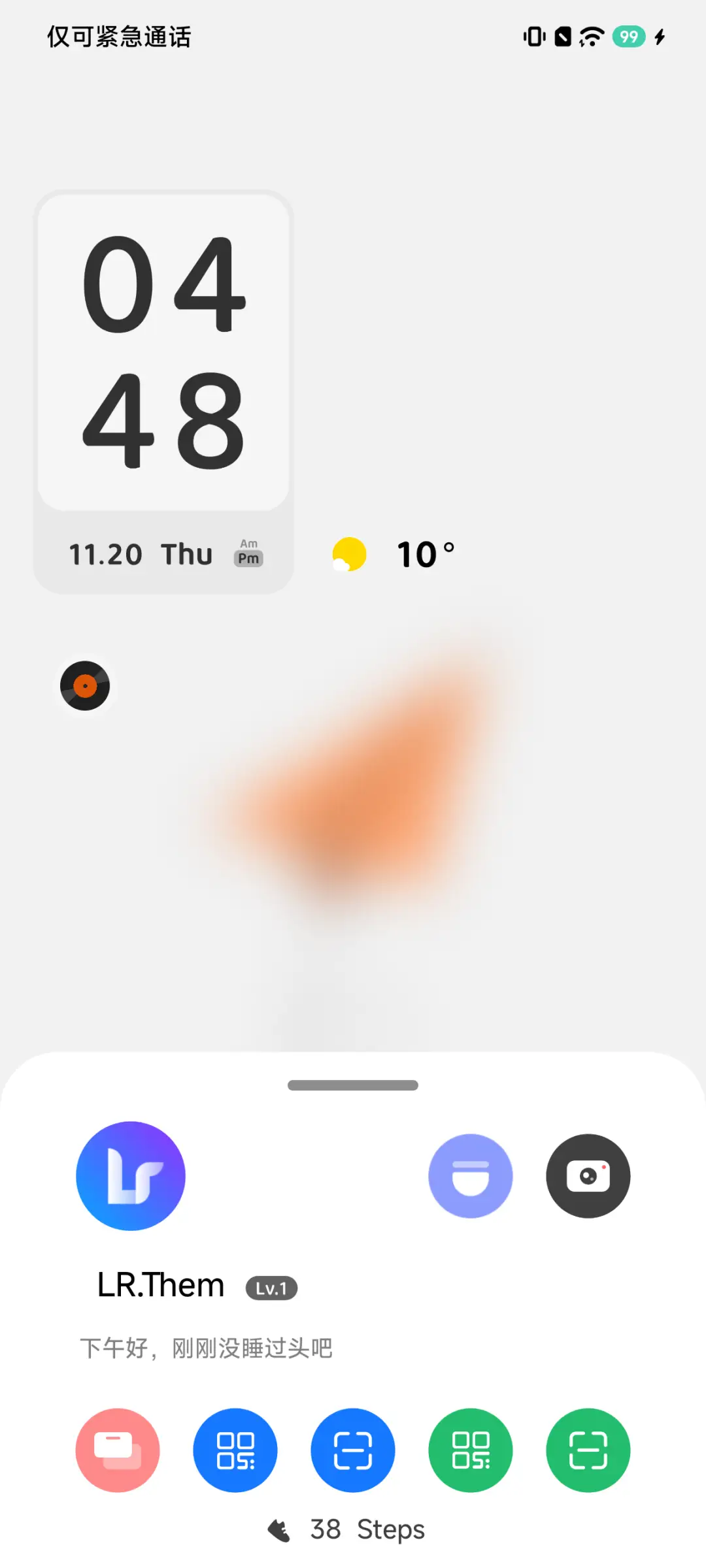This screenshot has width=706, height=1568.
Task: Launch the green scan shortcut
Action: click(x=588, y=1450)
